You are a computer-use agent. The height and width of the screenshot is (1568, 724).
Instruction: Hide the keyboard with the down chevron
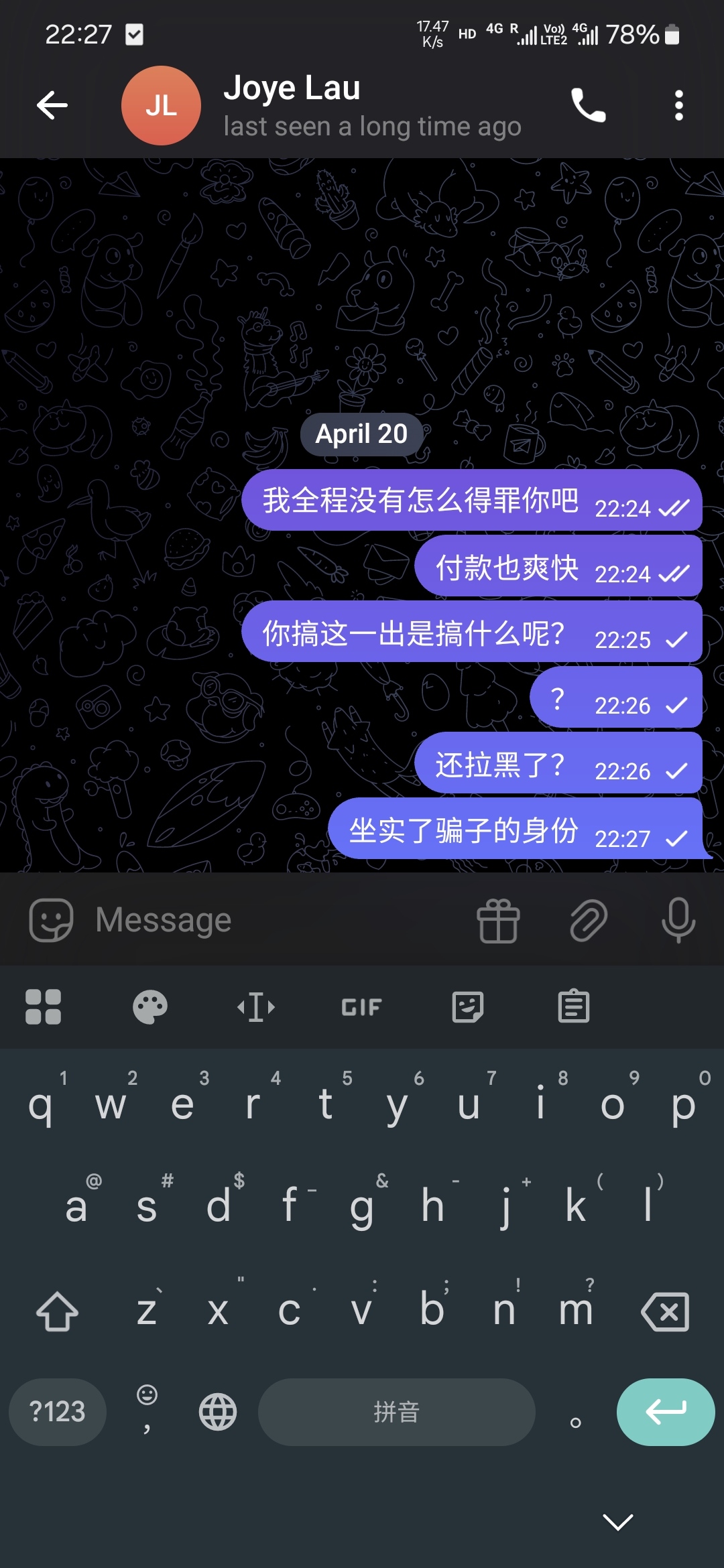[x=617, y=1522]
